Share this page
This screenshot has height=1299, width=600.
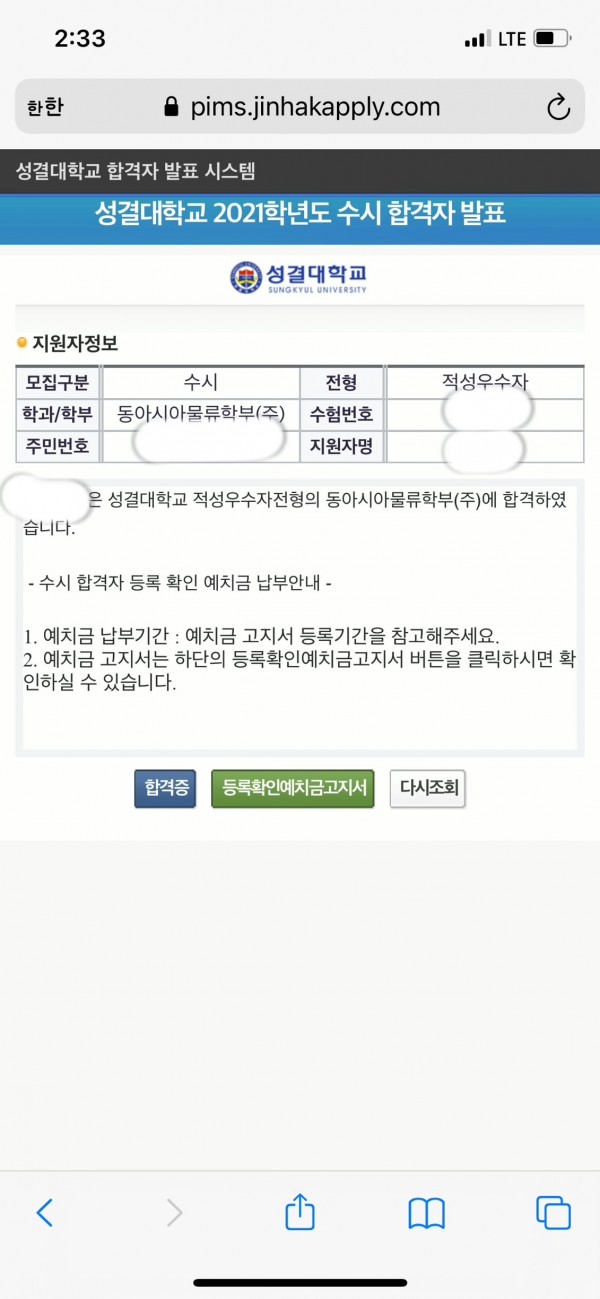click(300, 1212)
